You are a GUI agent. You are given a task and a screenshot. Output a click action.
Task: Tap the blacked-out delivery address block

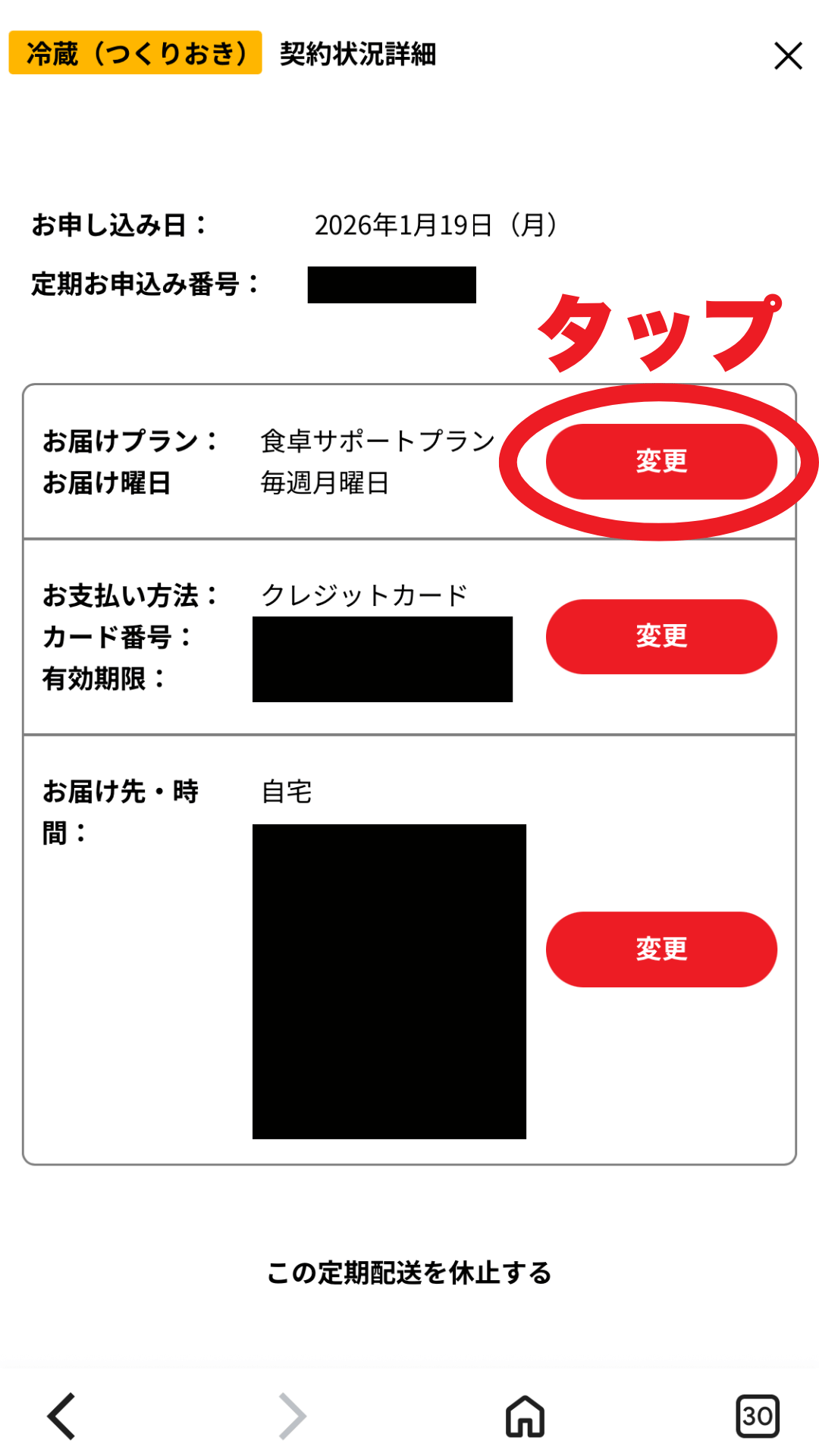(x=389, y=982)
